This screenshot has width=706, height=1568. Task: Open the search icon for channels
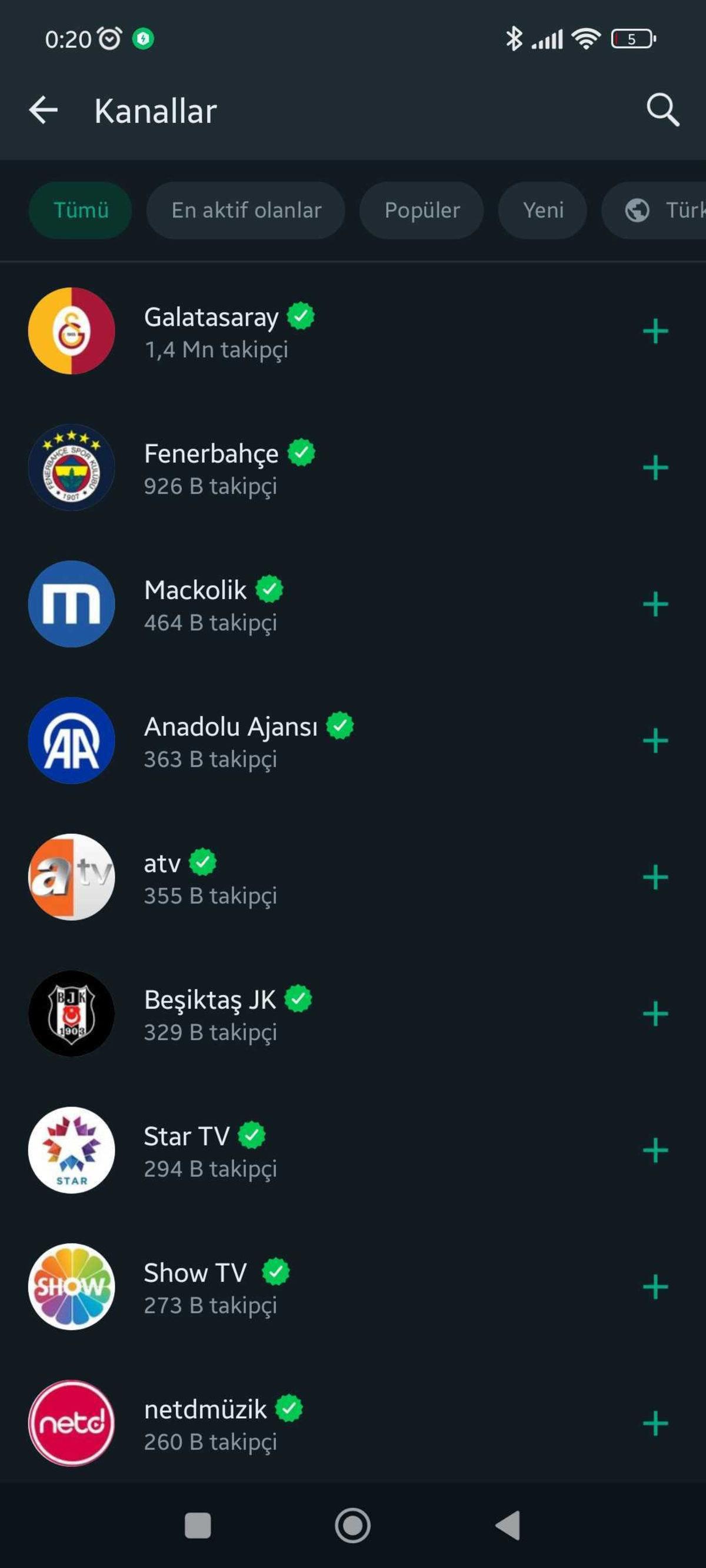click(x=662, y=110)
